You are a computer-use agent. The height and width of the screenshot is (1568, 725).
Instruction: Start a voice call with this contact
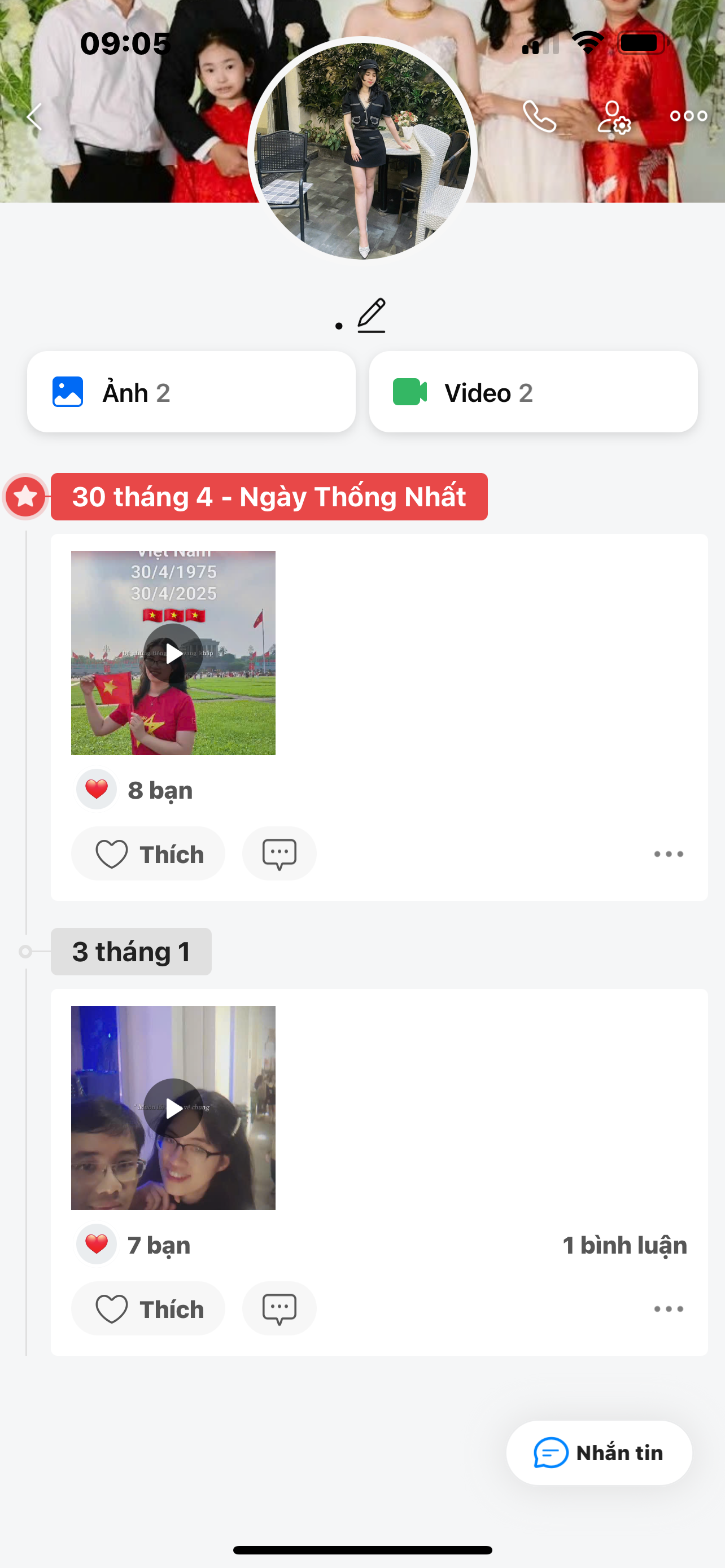point(539,116)
